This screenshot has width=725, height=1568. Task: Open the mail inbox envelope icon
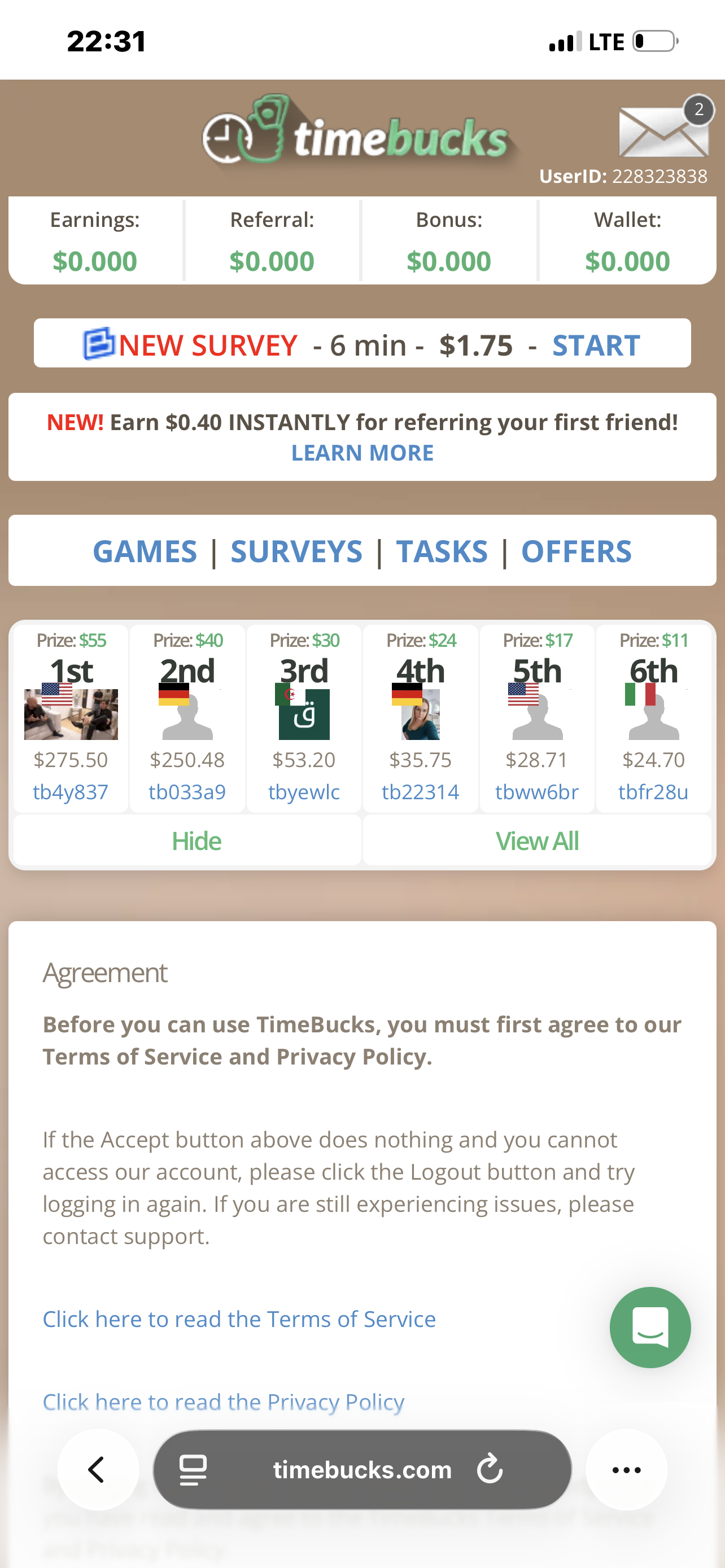(663, 130)
